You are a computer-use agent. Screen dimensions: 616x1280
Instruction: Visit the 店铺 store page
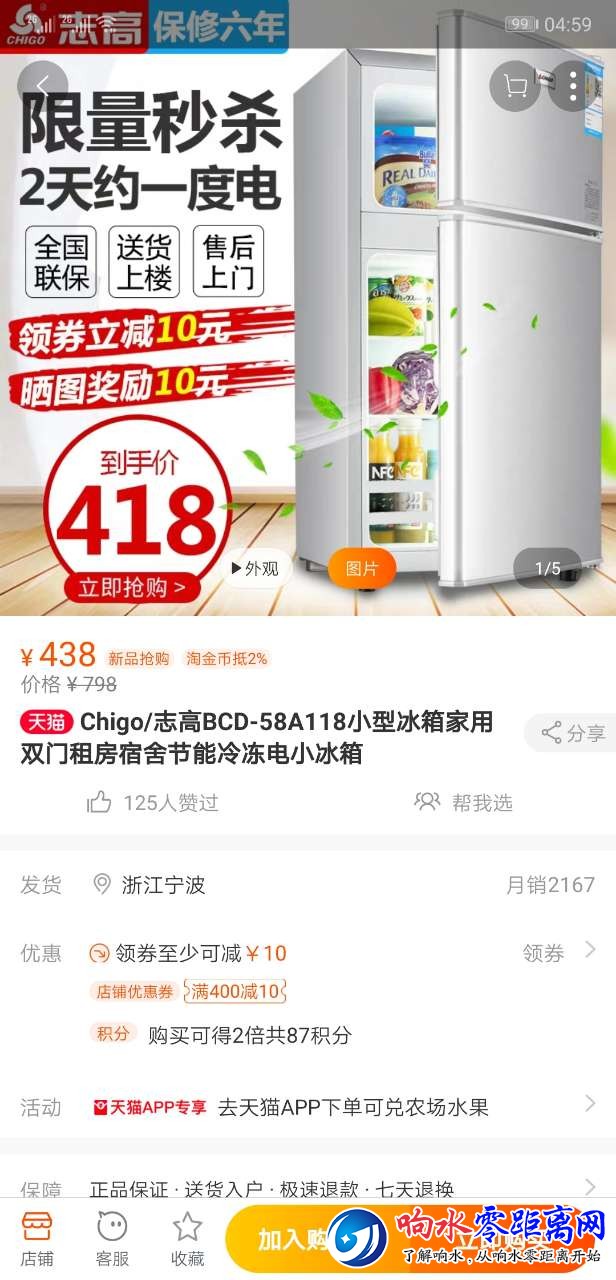(37, 1239)
